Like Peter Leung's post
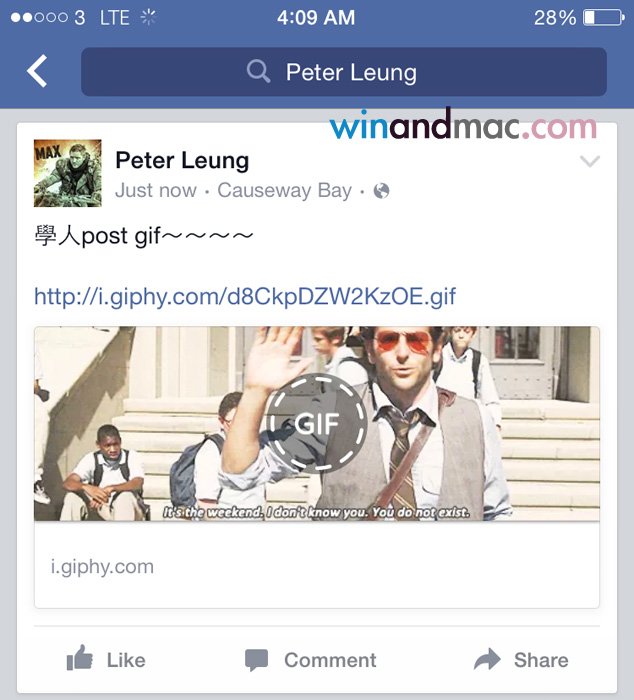 pos(106,660)
